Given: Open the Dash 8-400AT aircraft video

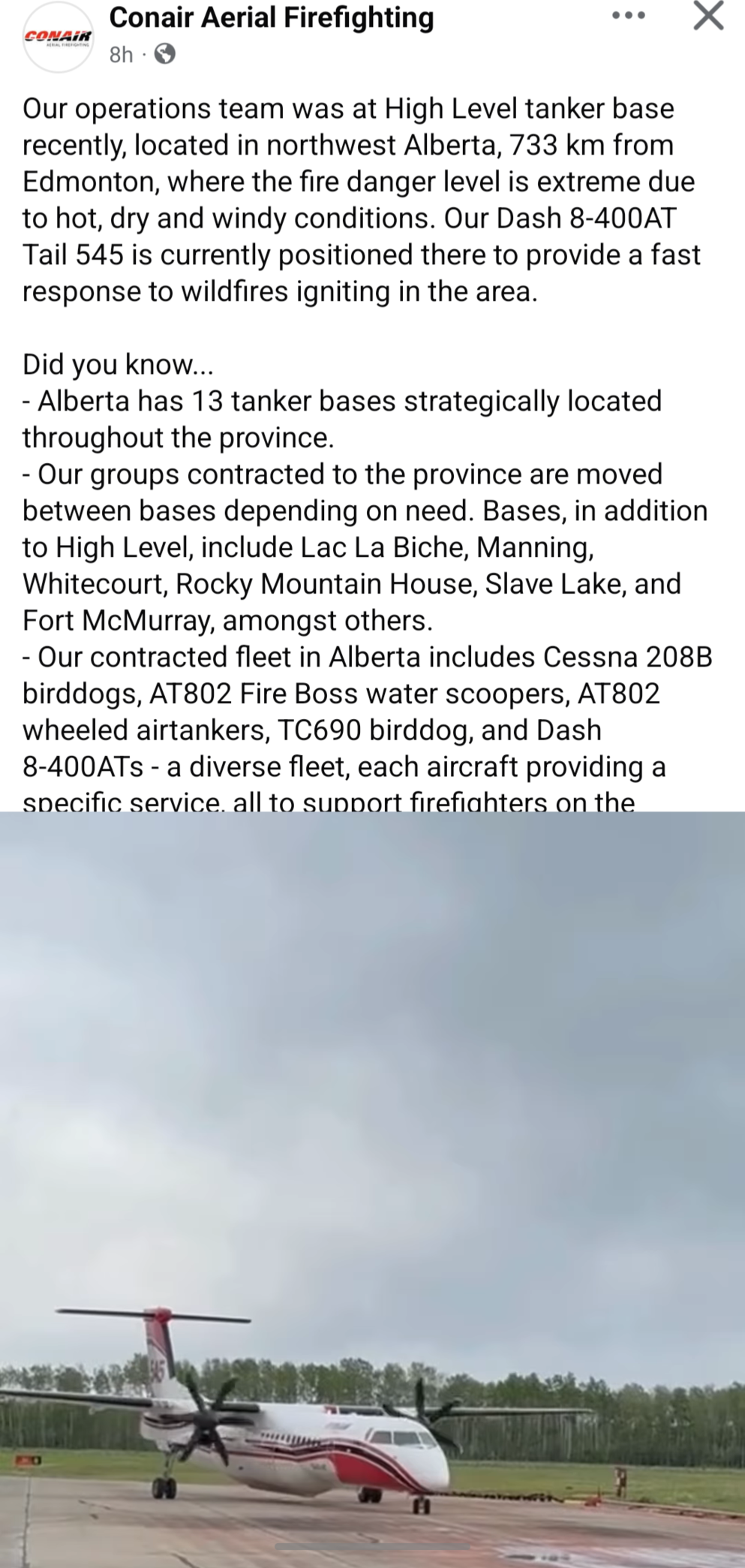Looking at the screenshot, I should coord(372,1189).
